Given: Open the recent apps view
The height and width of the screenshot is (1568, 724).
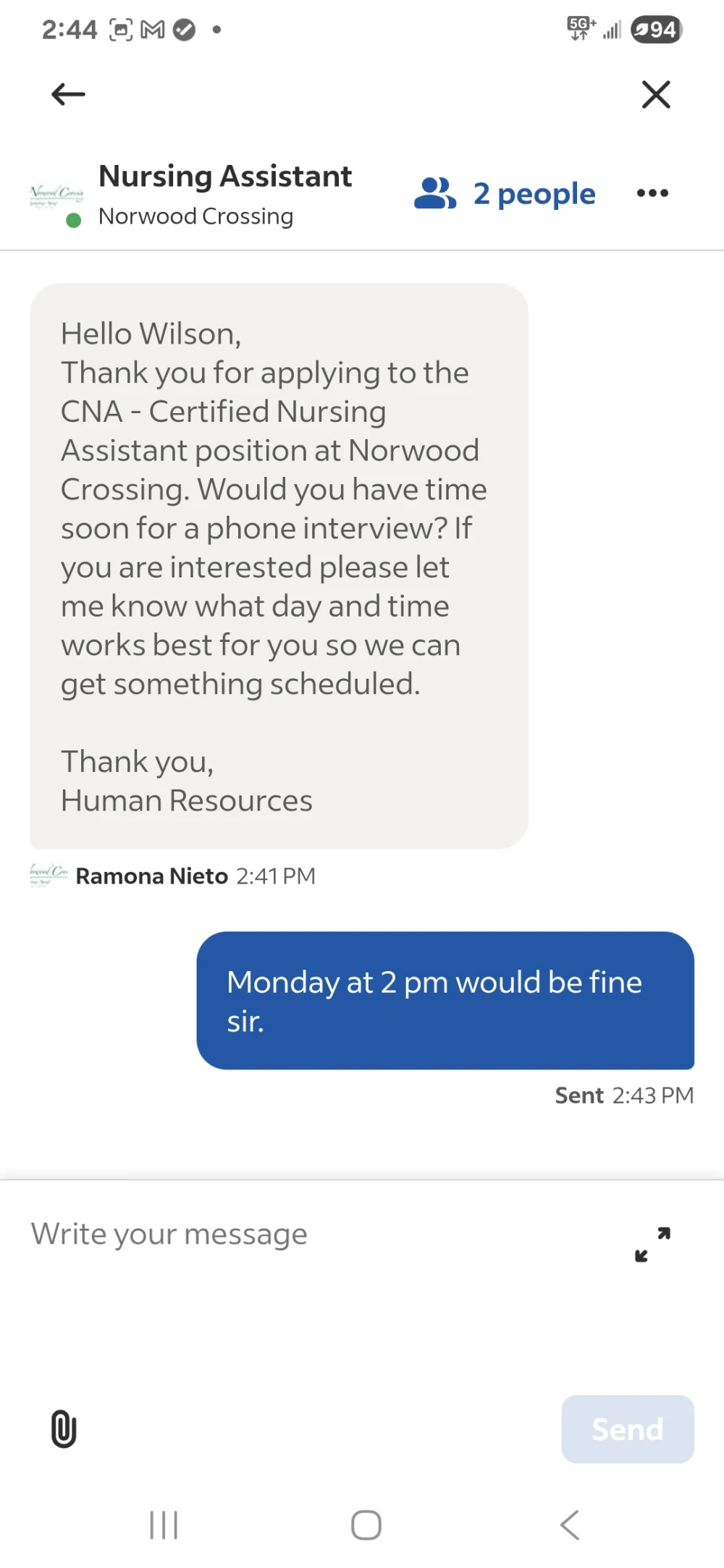Looking at the screenshot, I should [x=164, y=1525].
